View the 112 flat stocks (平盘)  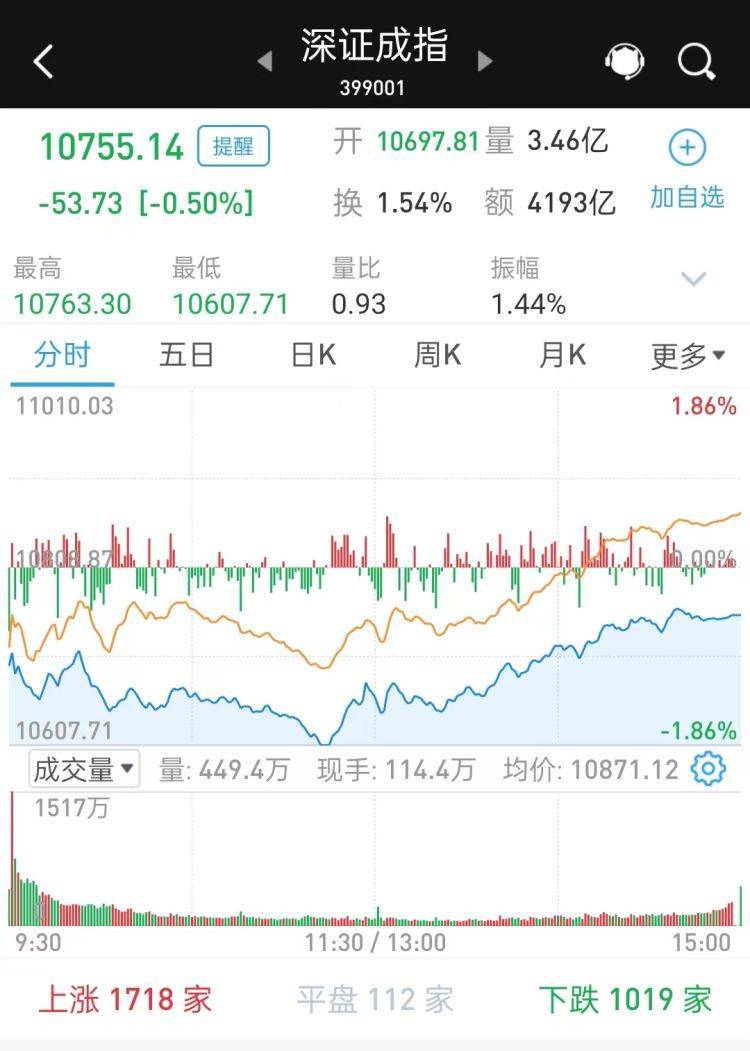(x=375, y=998)
